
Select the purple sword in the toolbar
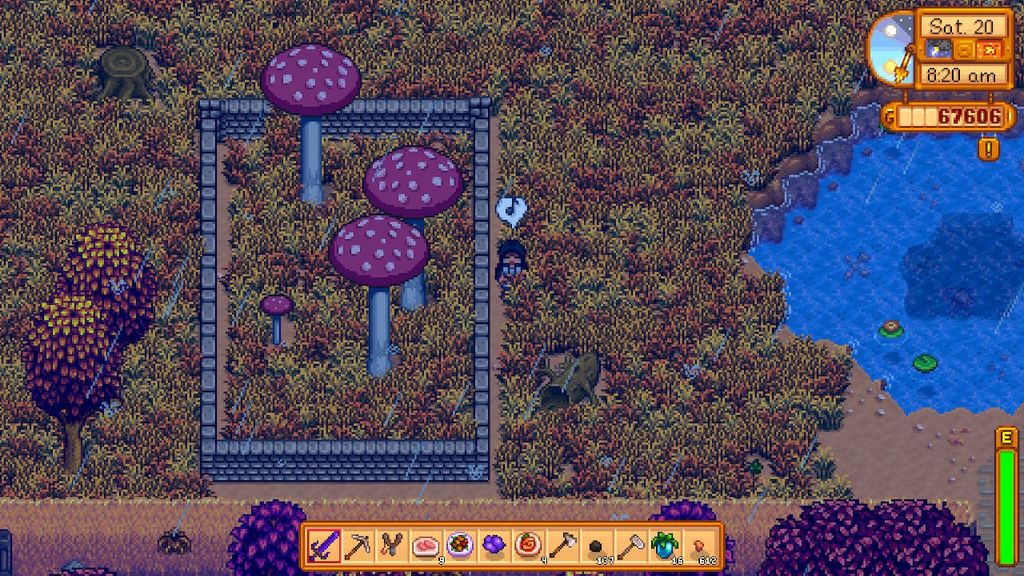[323, 546]
